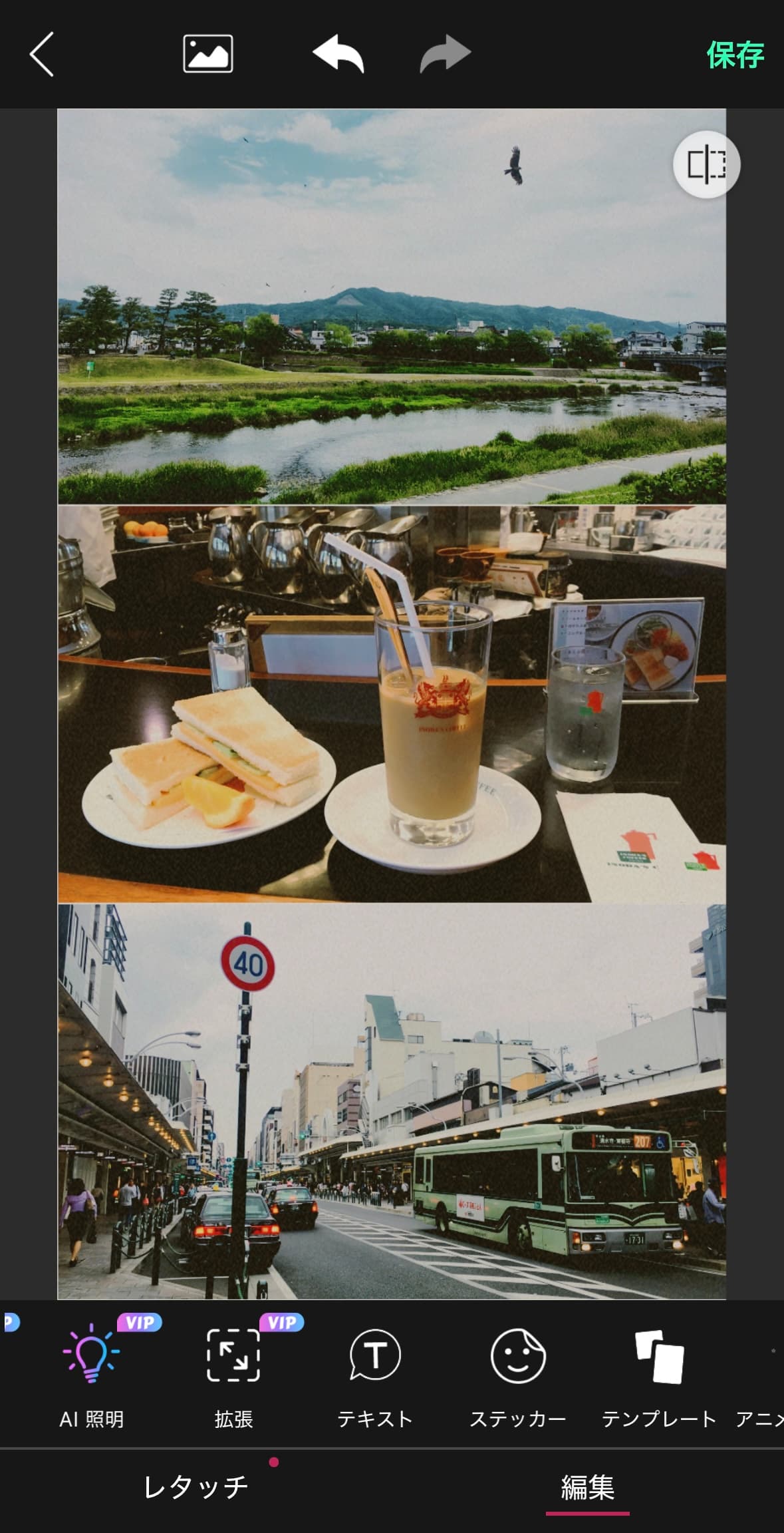Save the photo with 保存
Viewport: 784px width, 1533px height.
(x=734, y=55)
